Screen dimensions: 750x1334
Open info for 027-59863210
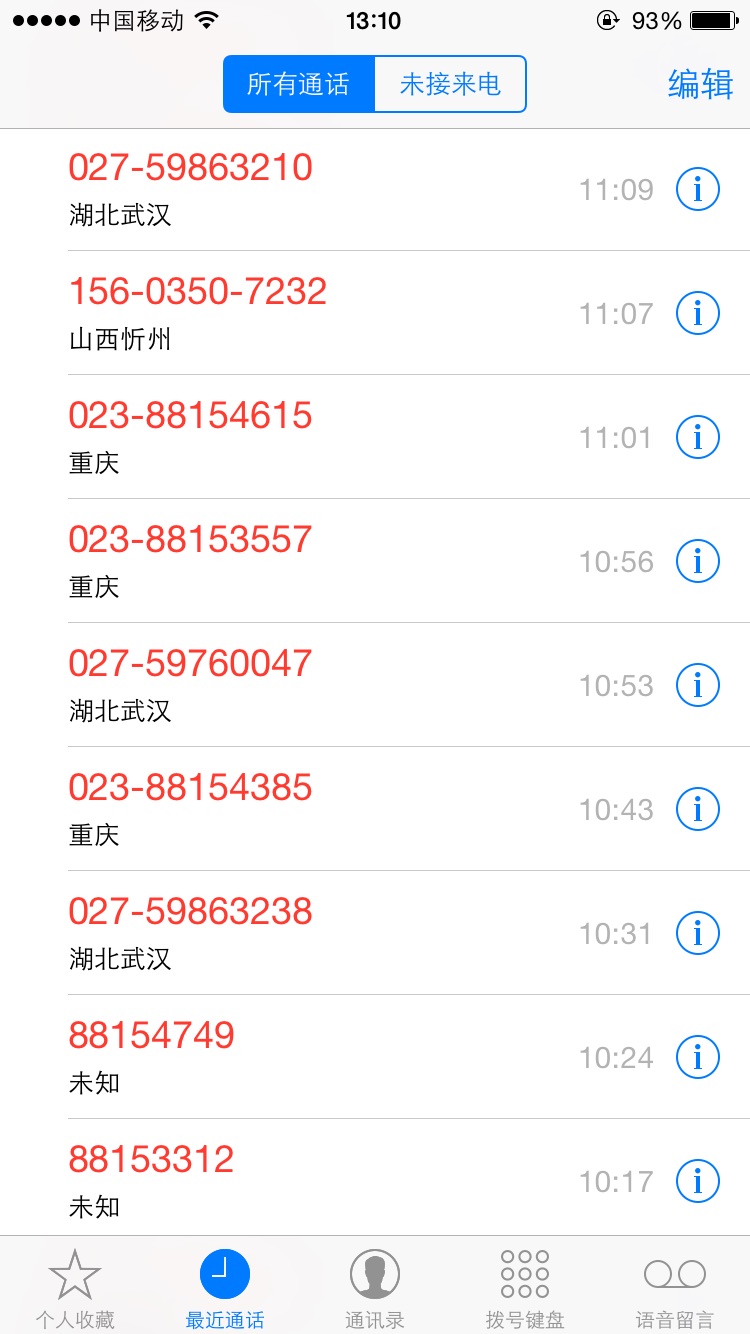pyautogui.click(x=698, y=189)
